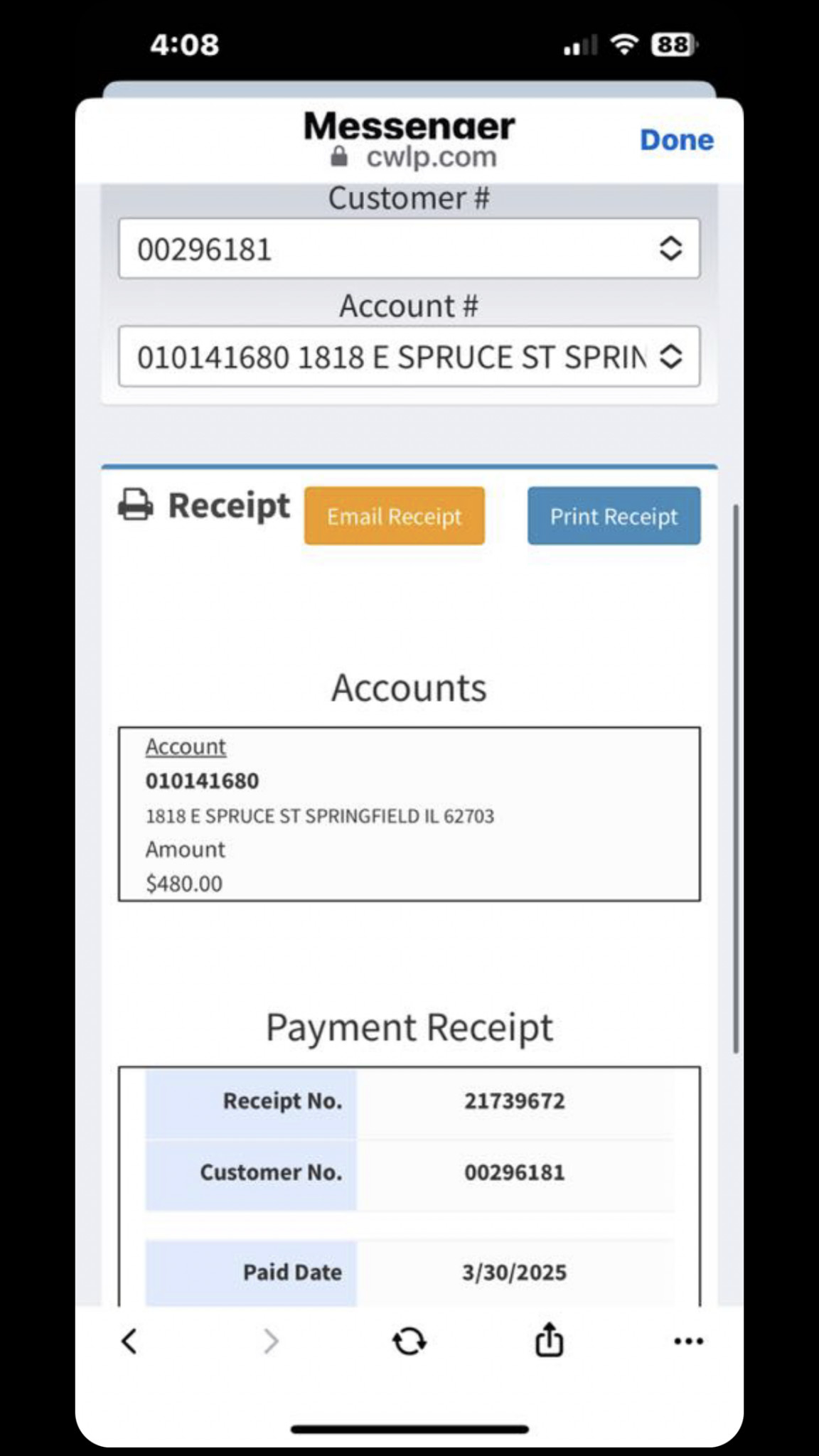This screenshot has width=819, height=1456.
Task: Email the receipt
Action: 395,516
